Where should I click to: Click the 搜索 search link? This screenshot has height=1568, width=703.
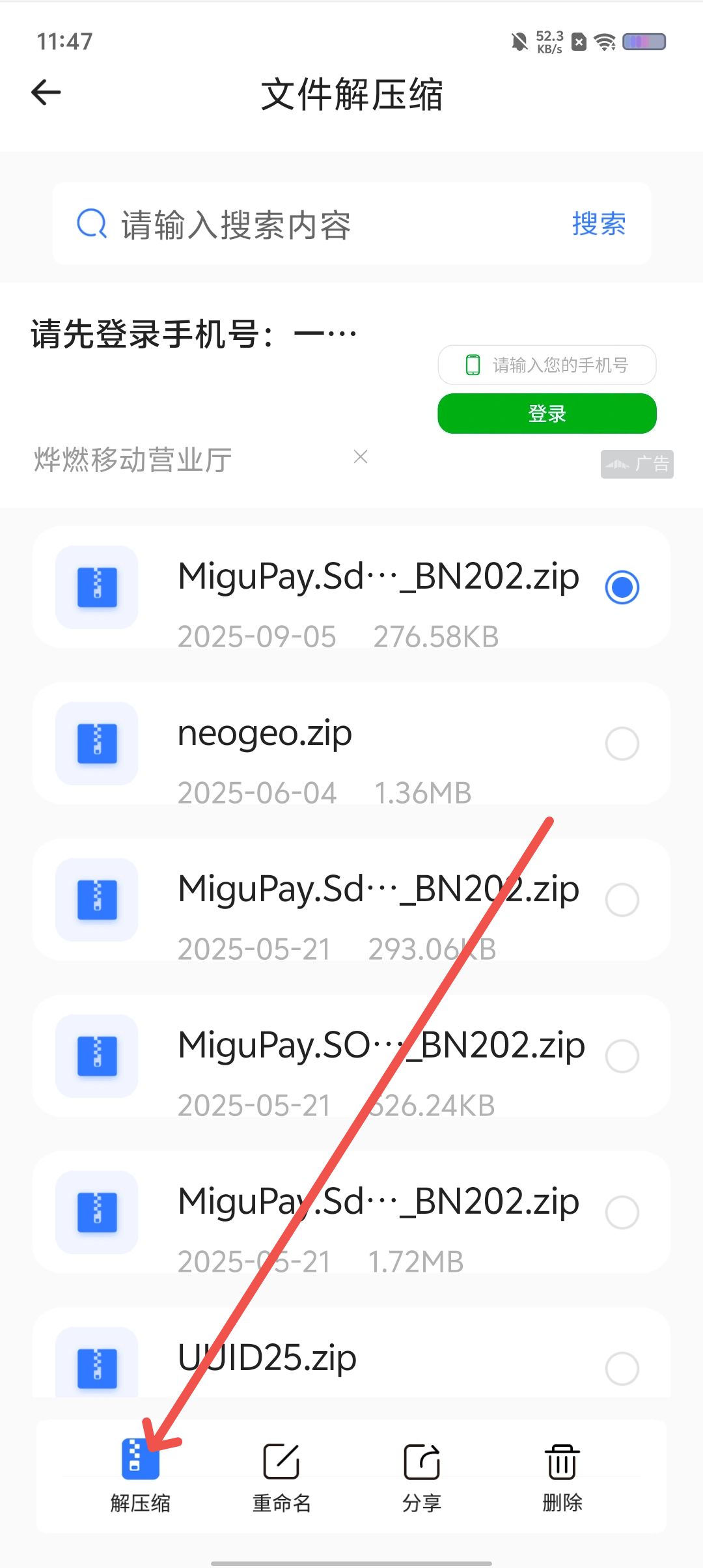[599, 223]
